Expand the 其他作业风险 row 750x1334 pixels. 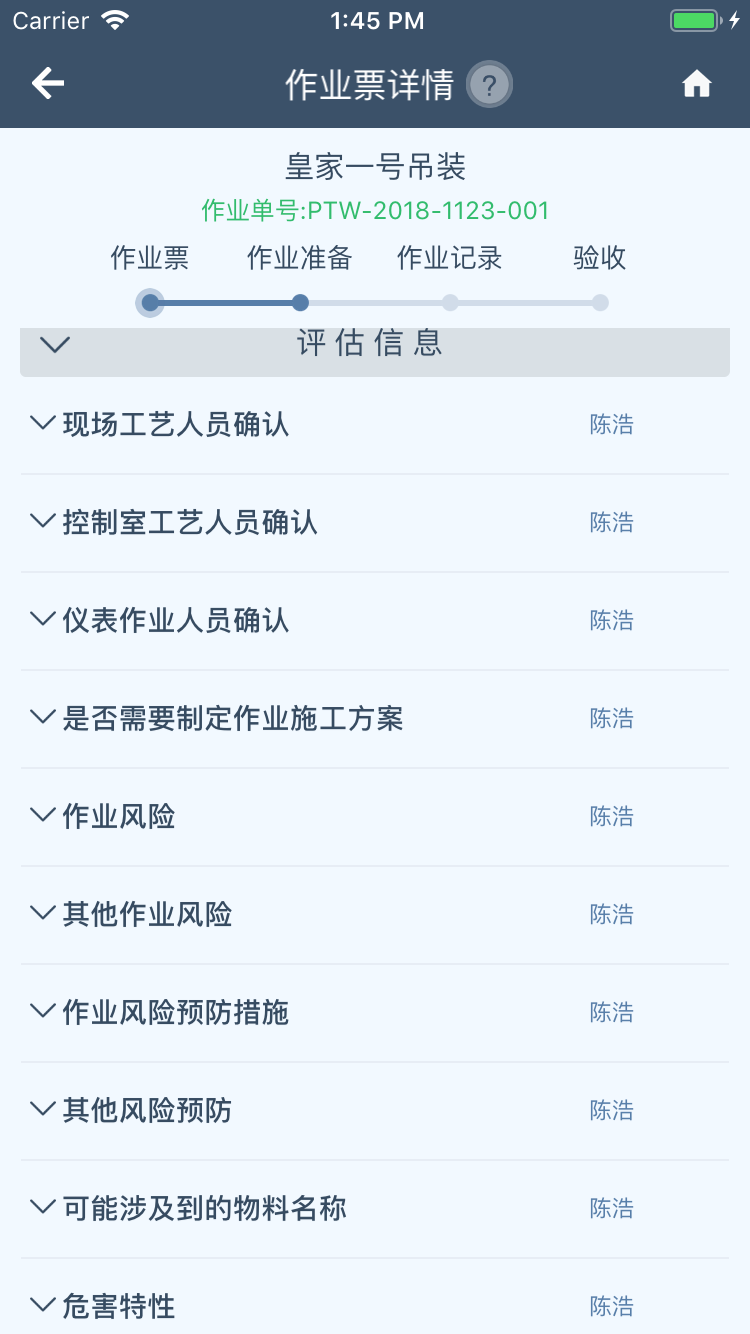(375, 915)
